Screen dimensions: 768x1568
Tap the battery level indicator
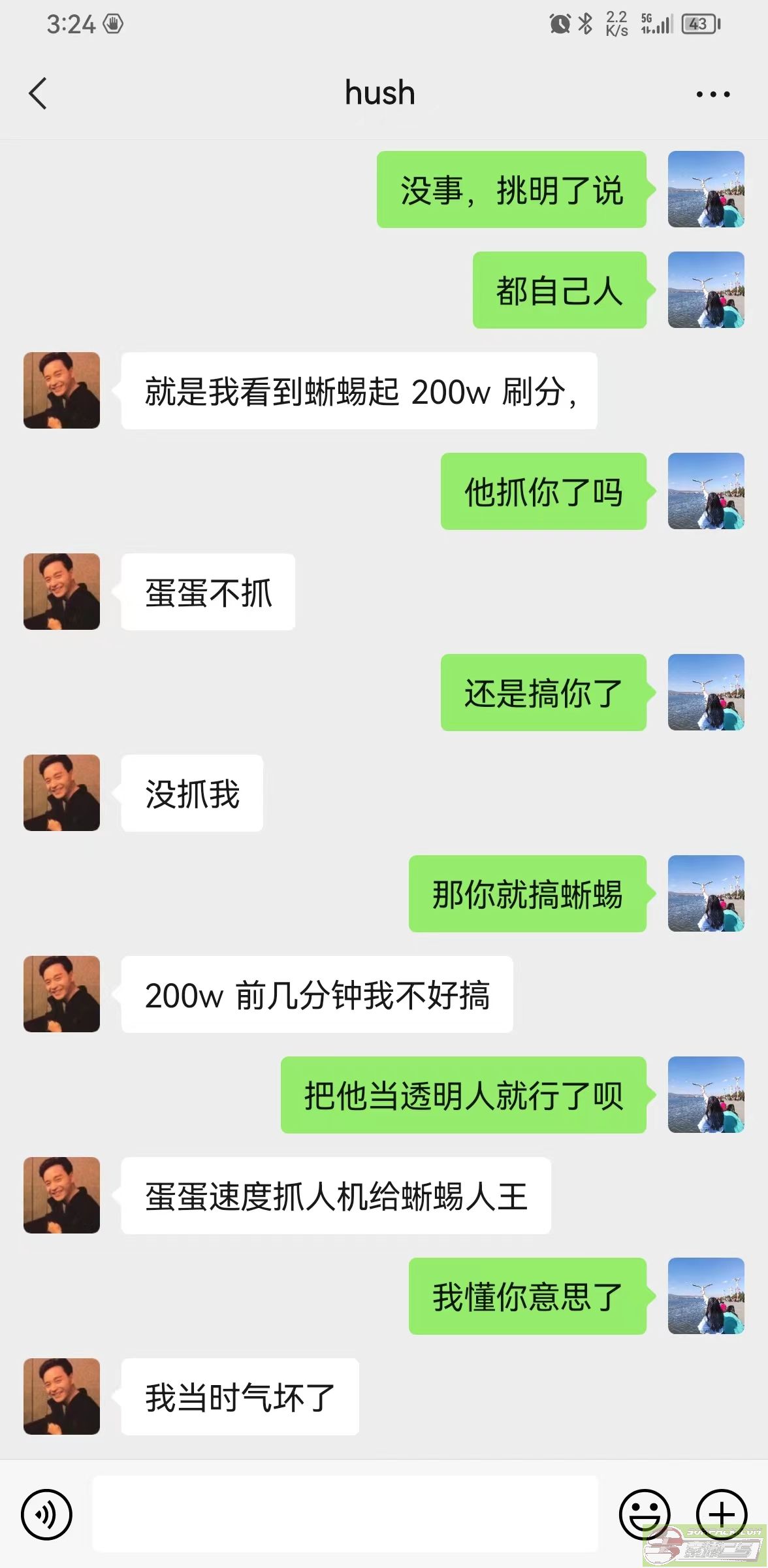(x=696, y=24)
